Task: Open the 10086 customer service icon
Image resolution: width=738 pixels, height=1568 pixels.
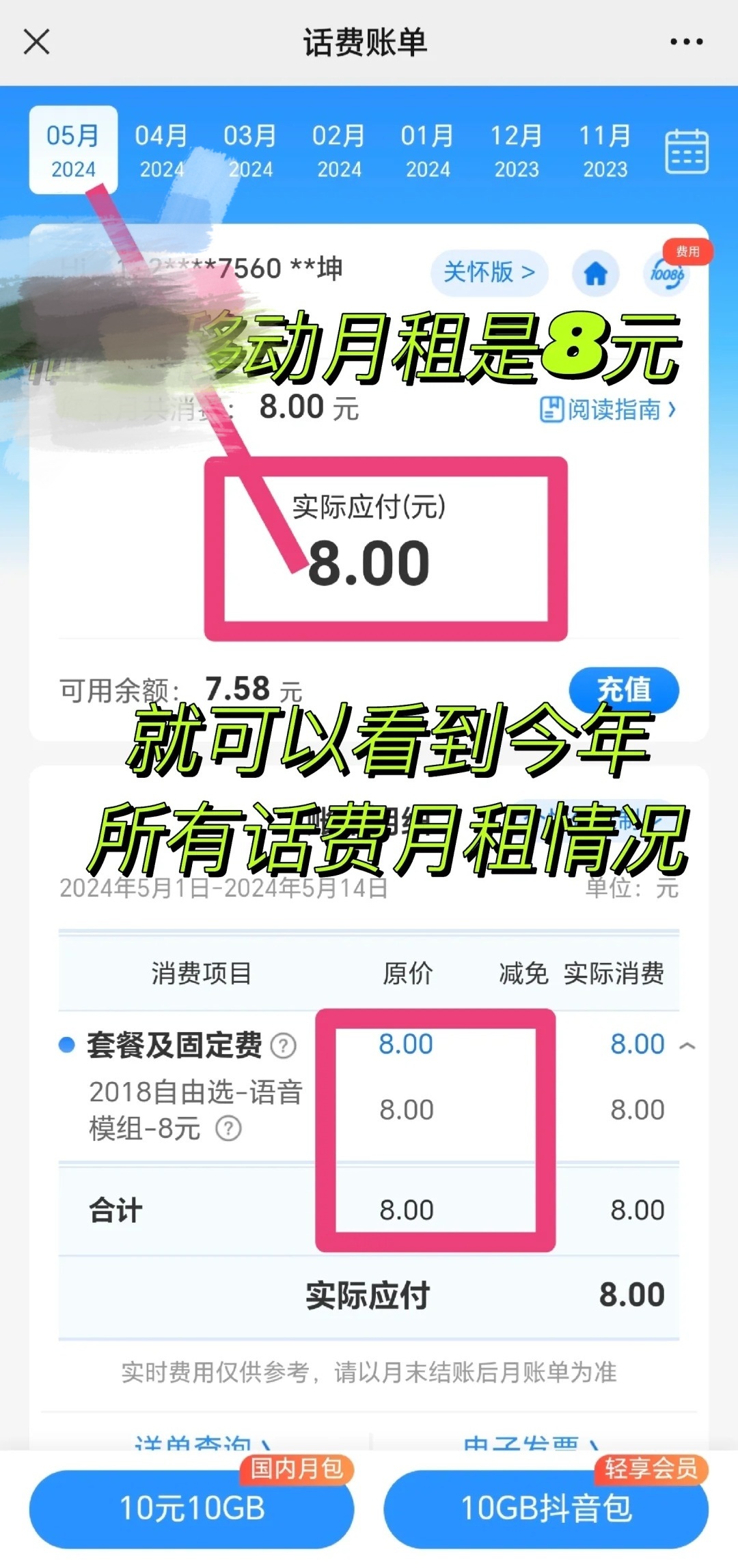Action: pyautogui.click(x=667, y=274)
